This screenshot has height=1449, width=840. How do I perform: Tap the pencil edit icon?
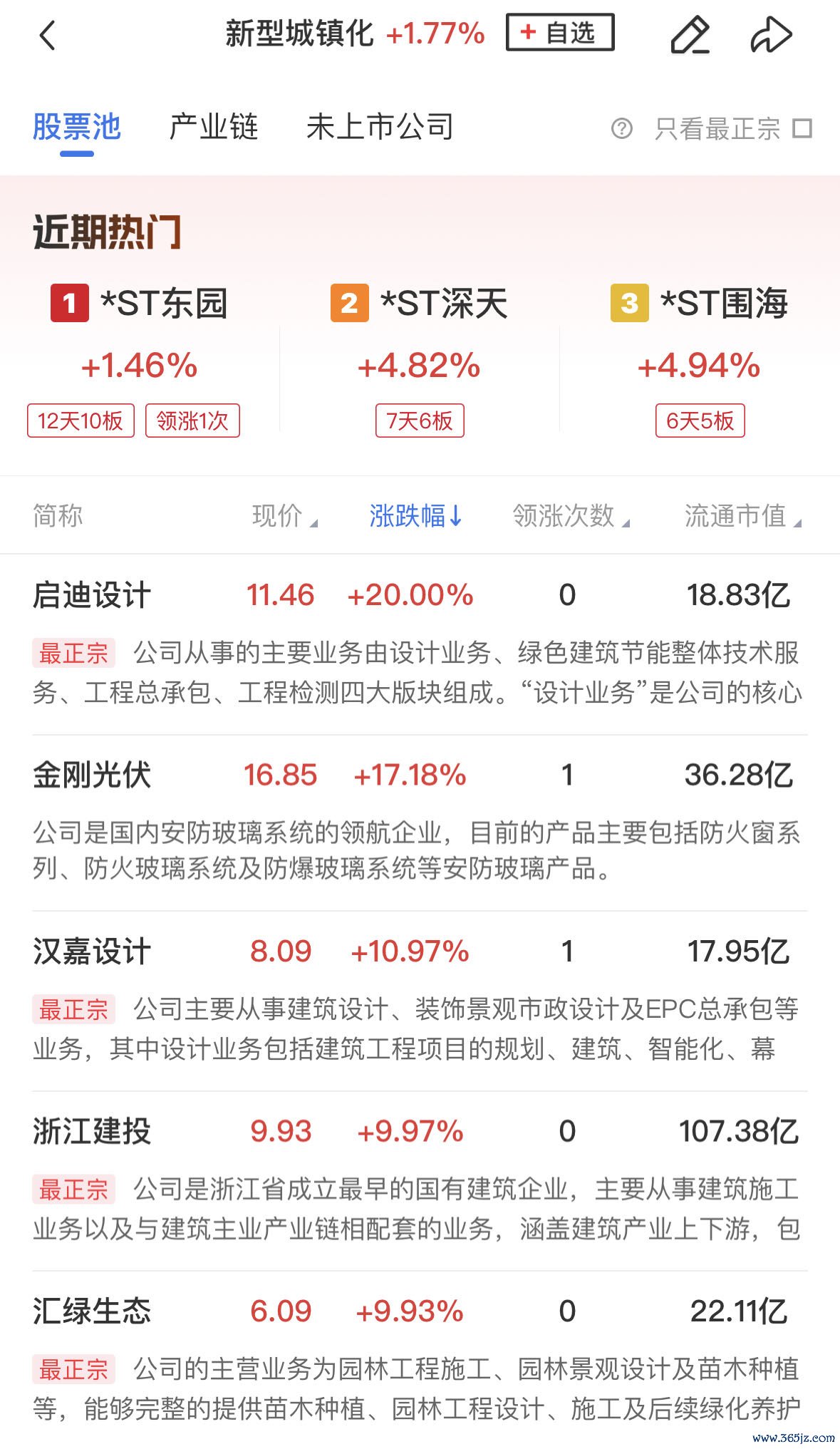pos(690,35)
